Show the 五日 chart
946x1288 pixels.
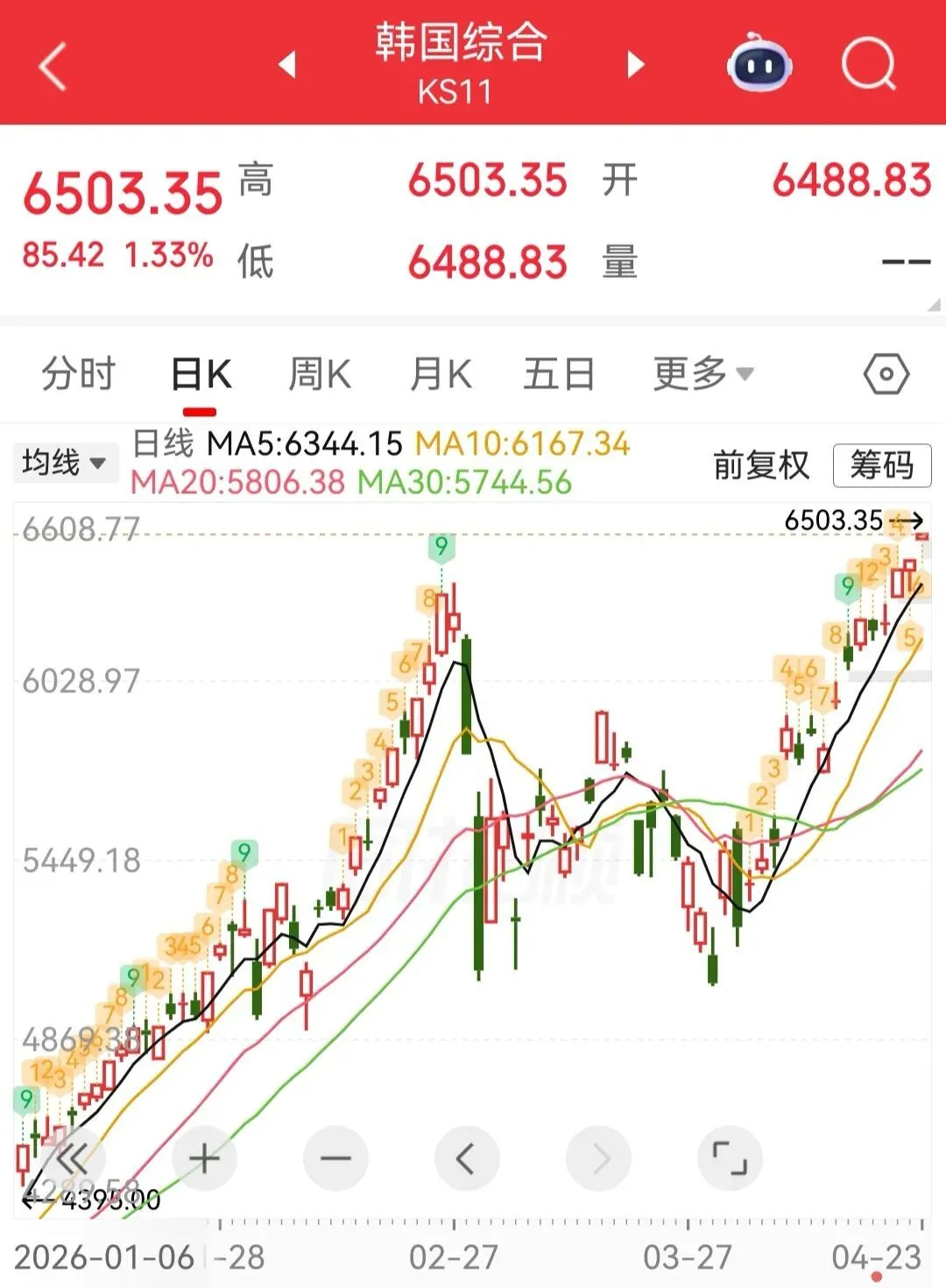(x=559, y=374)
